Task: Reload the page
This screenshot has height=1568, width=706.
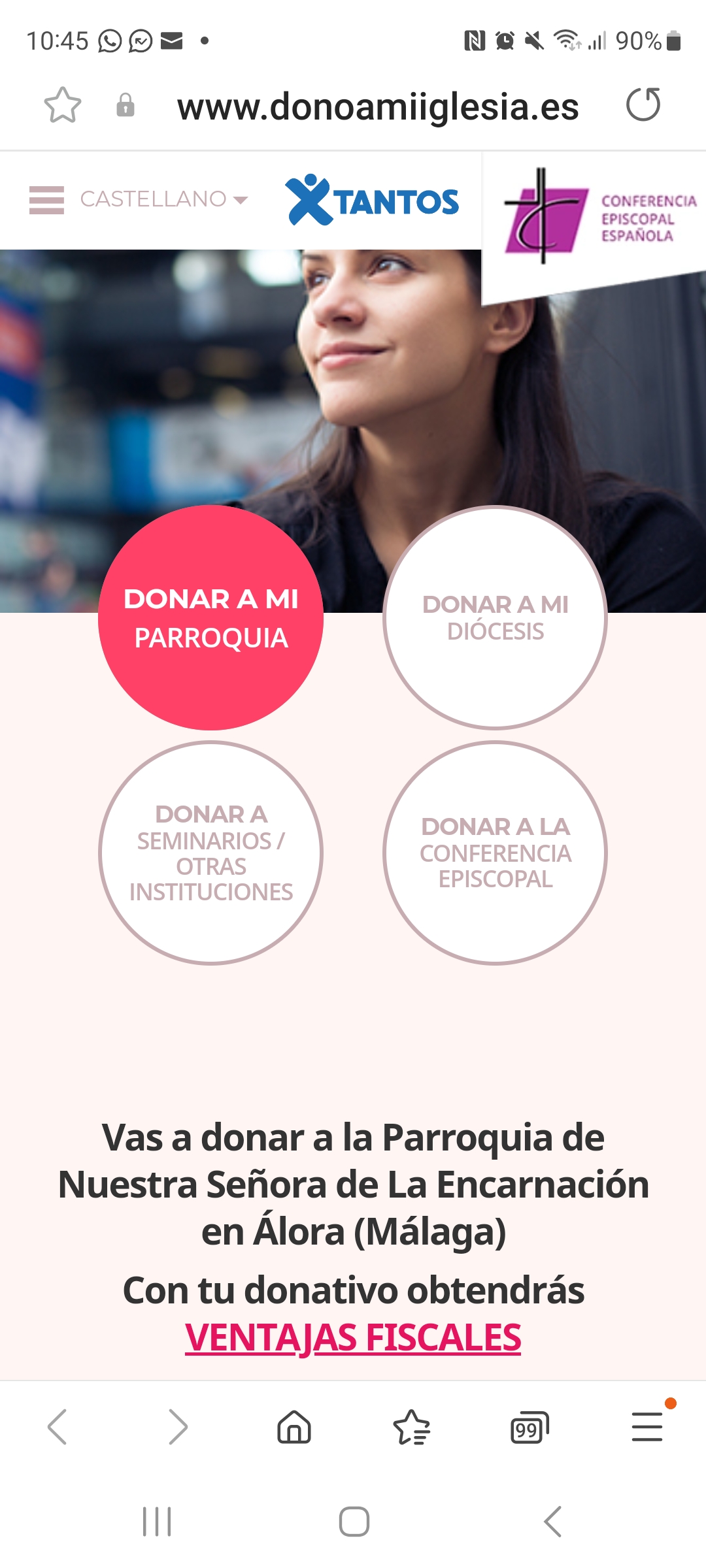Action: coord(643,105)
